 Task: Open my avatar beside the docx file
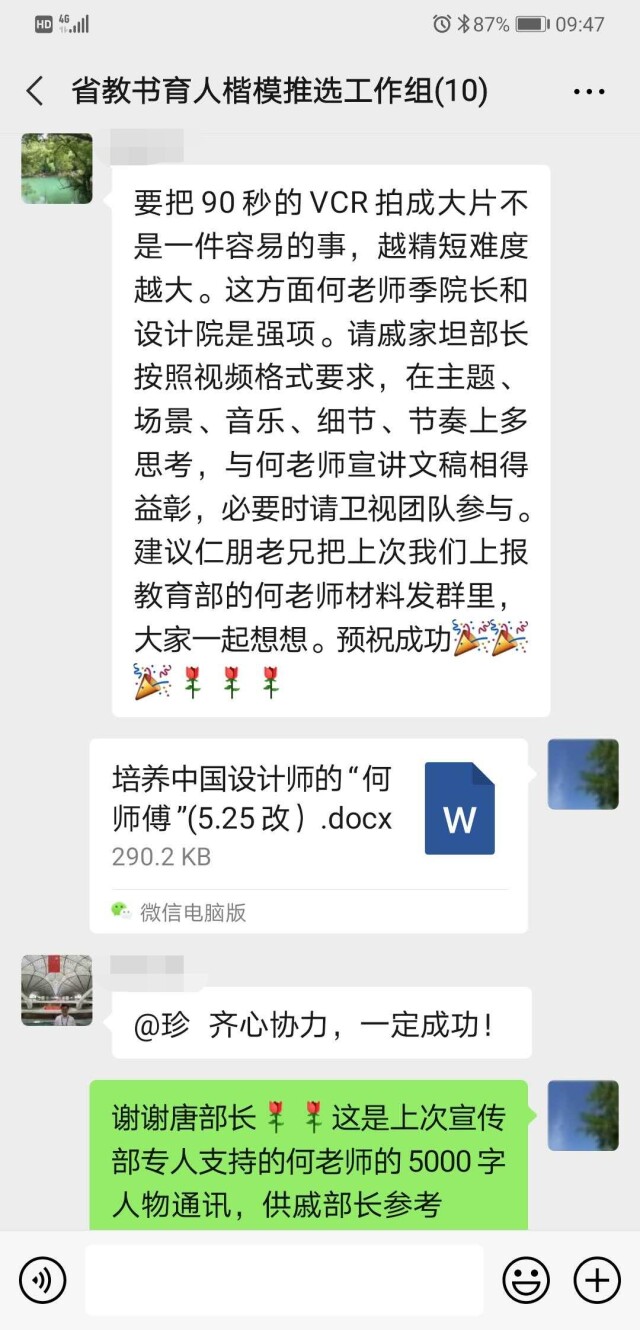(583, 774)
